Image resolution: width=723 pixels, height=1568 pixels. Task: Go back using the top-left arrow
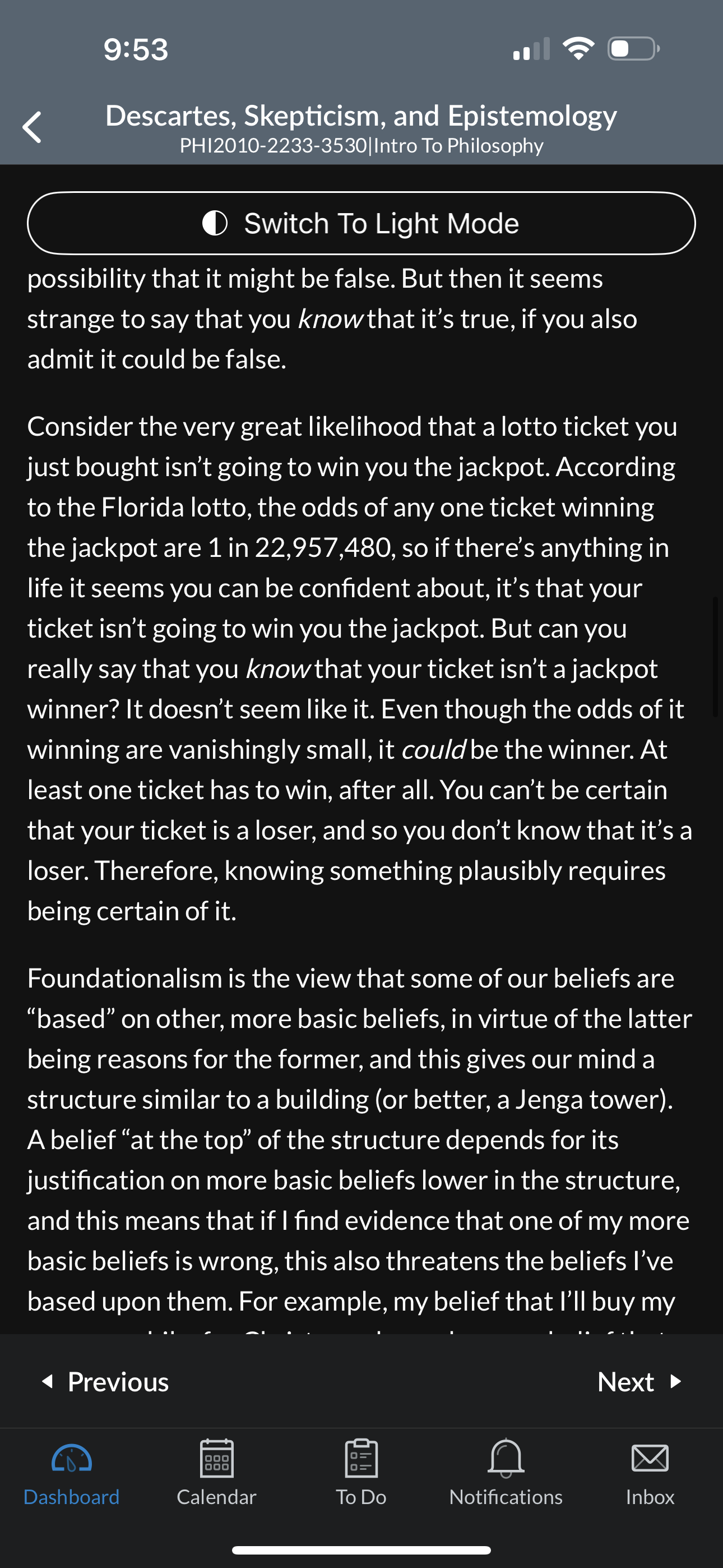31,127
